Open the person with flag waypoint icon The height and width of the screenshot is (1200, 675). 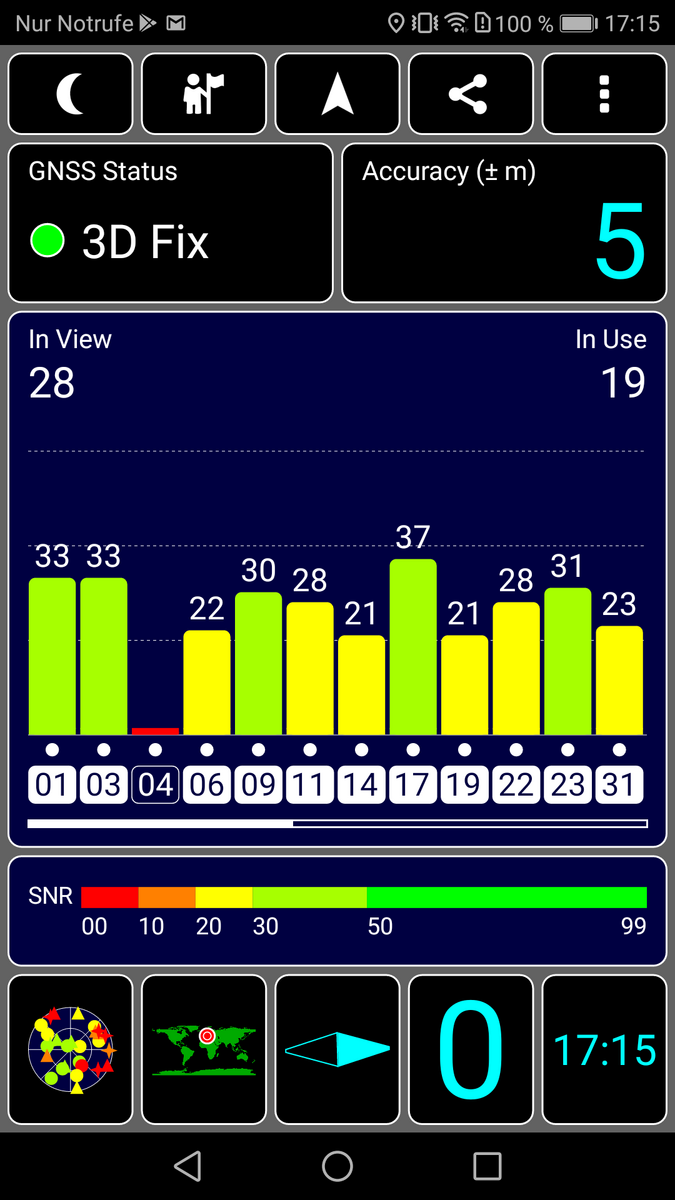pyautogui.click(x=204, y=94)
